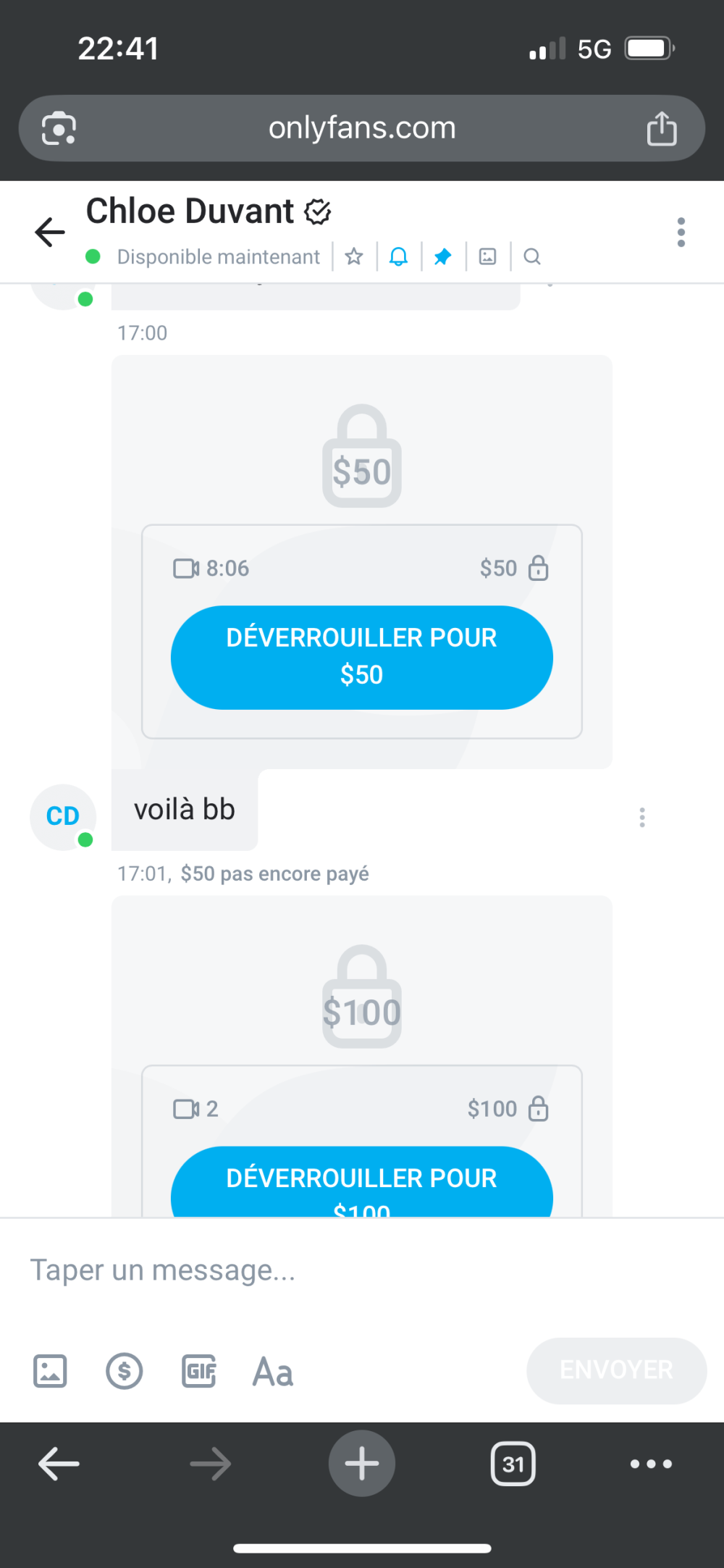Open options for the "voilà bb" message
The height and width of the screenshot is (1568, 724).
[641, 818]
